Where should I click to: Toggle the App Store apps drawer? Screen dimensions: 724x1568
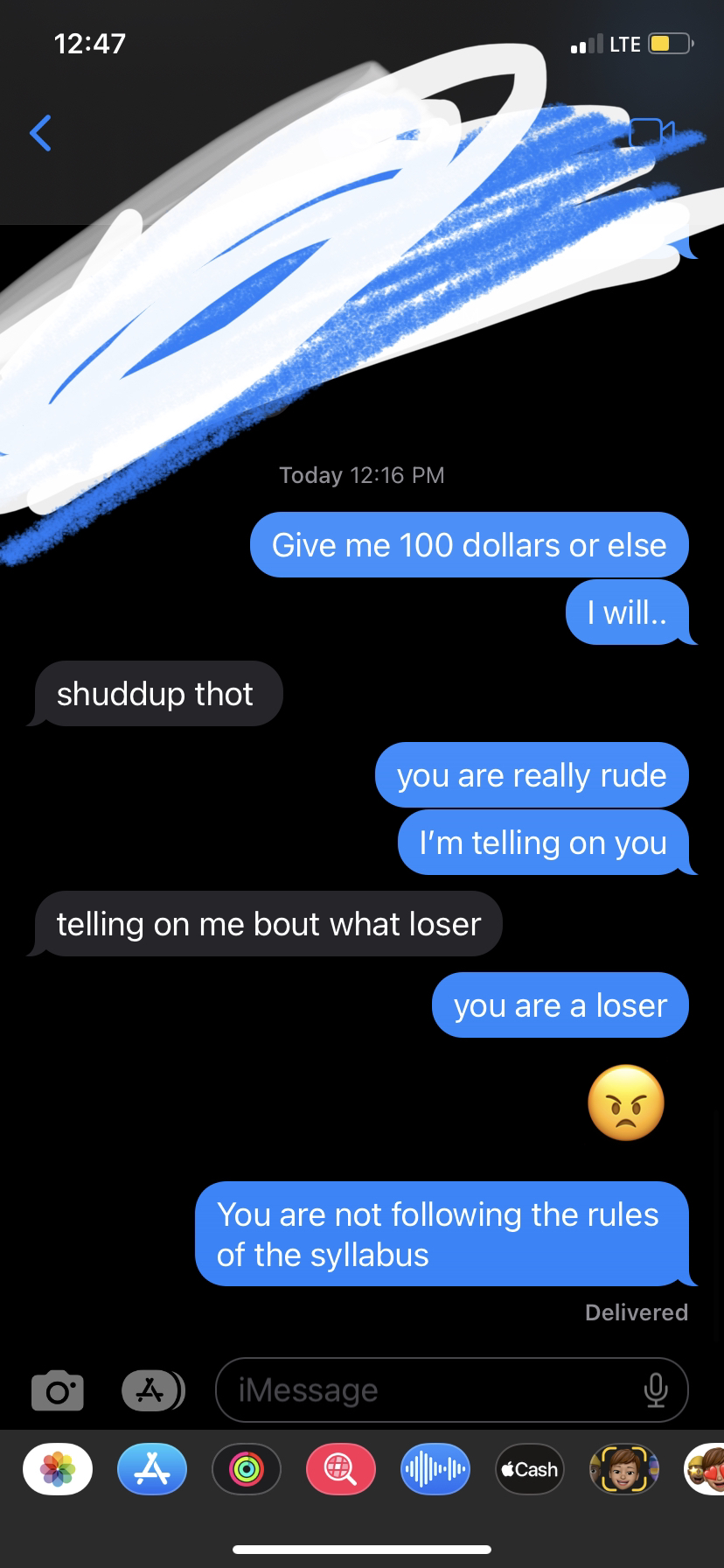(153, 1390)
